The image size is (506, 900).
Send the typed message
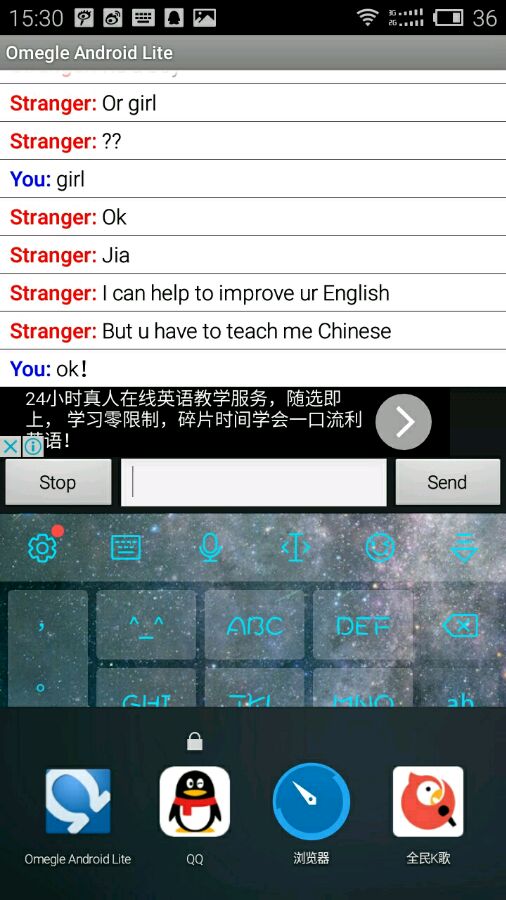click(x=447, y=482)
